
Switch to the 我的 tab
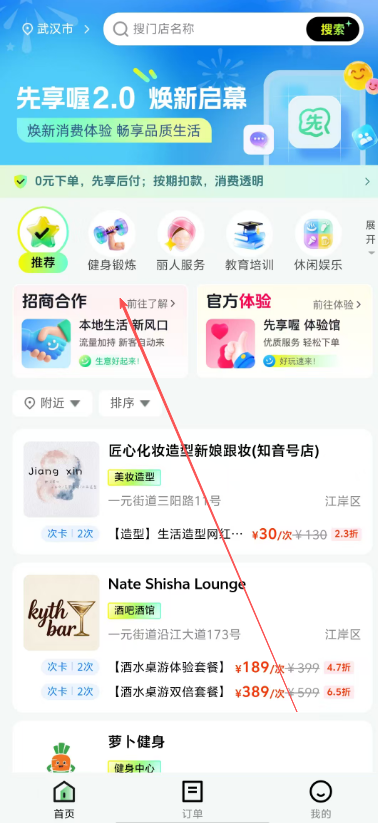[x=321, y=799]
